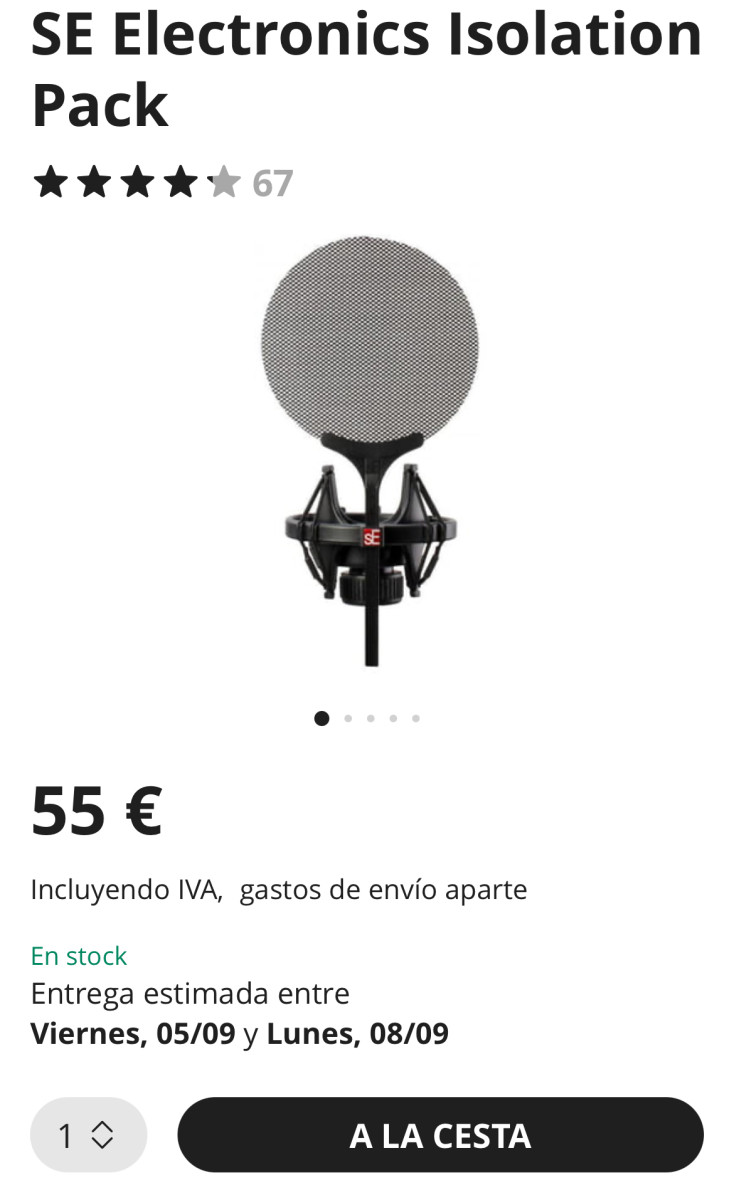Jump to the second image via carousel dot
The height and width of the screenshot is (1200, 734).
click(x=347, y=718)
